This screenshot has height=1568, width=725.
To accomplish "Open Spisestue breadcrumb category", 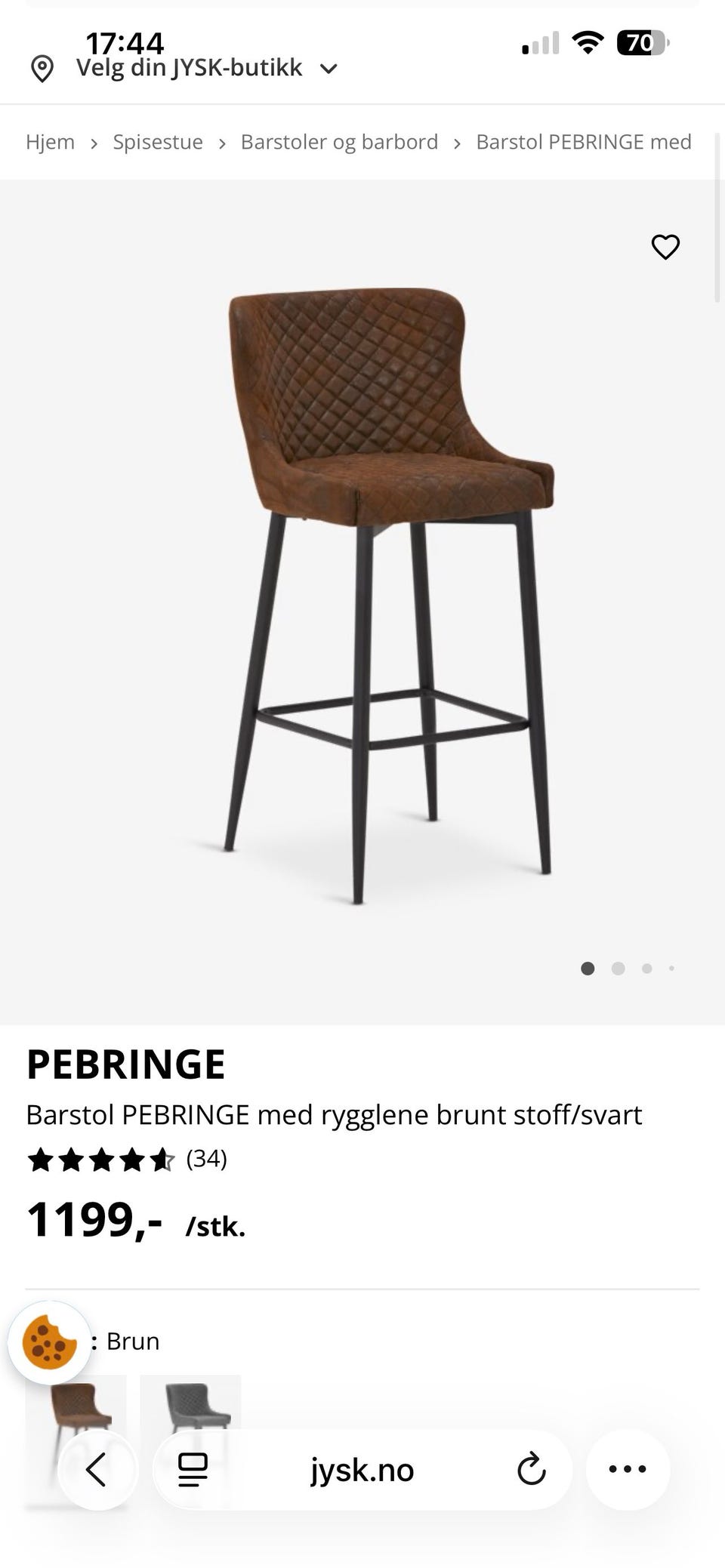I will pos(158,142).
